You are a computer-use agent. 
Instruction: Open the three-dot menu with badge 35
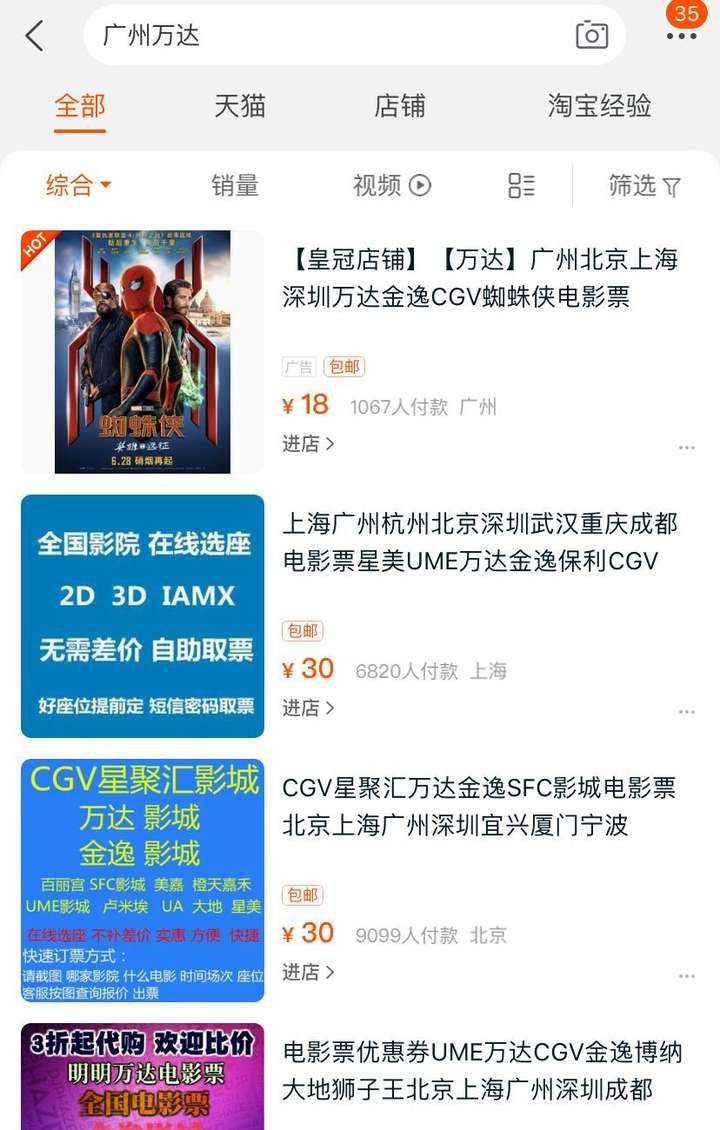(681, 36)
